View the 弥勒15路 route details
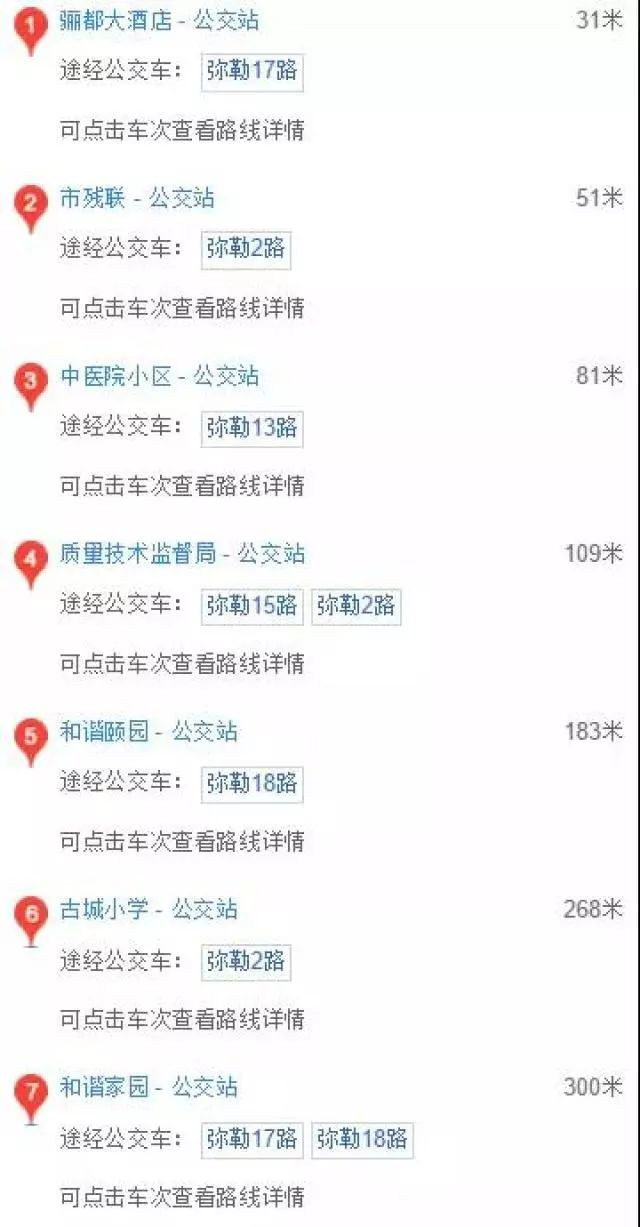Screen dimensions: 640x1227 pos(252,606)
